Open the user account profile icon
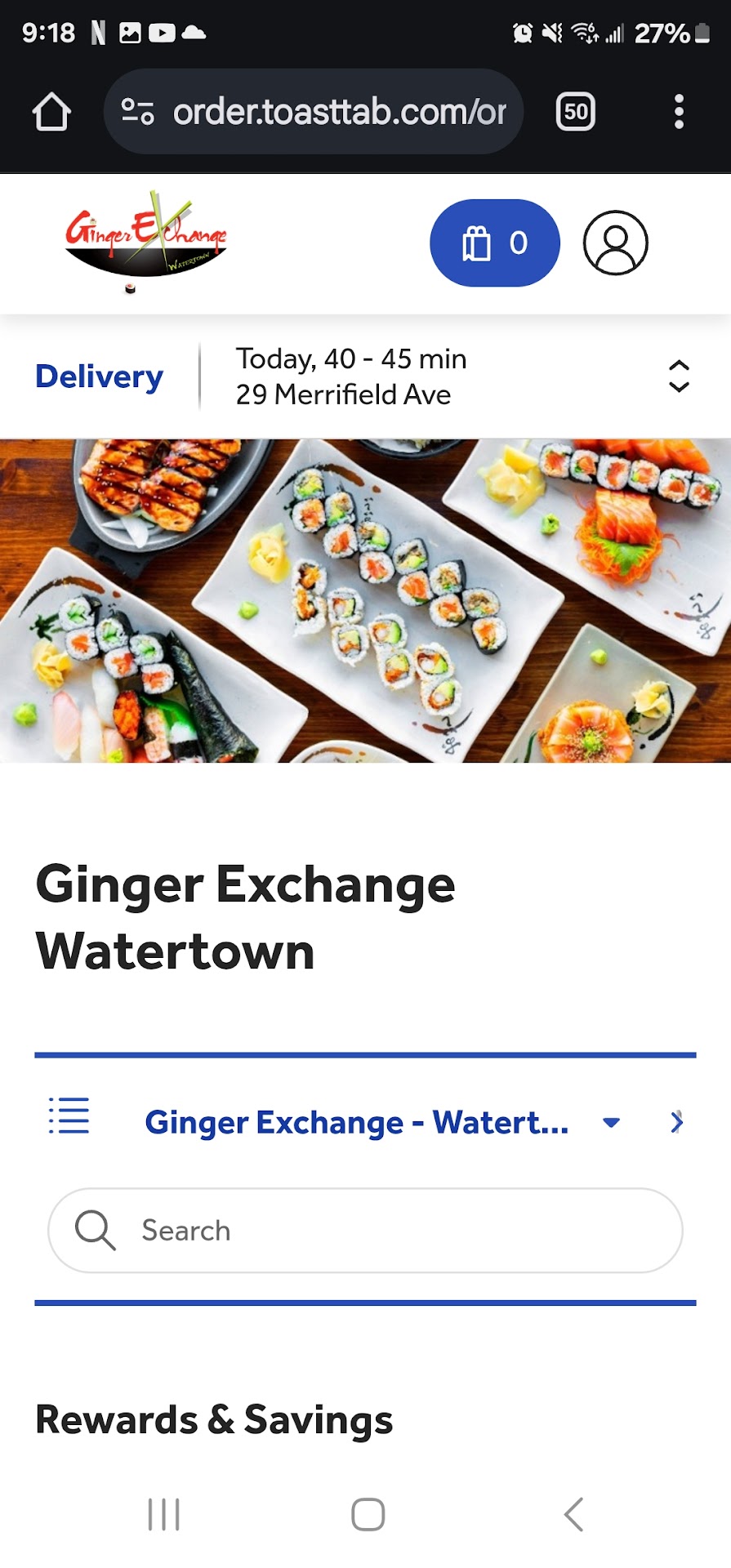Image resolution: width=731 pixels, height=1568 pixels. click(615, 243)
